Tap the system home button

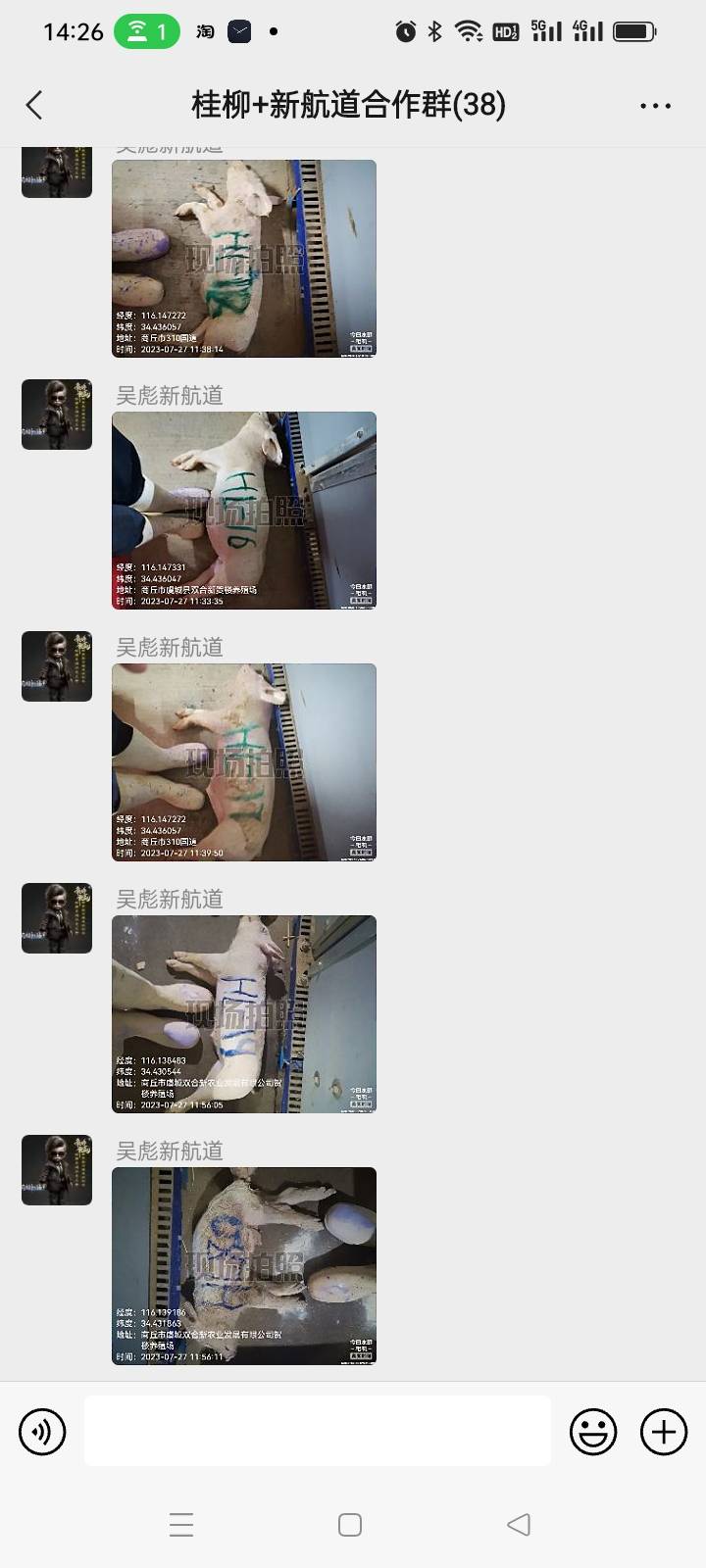[350, 1525]
